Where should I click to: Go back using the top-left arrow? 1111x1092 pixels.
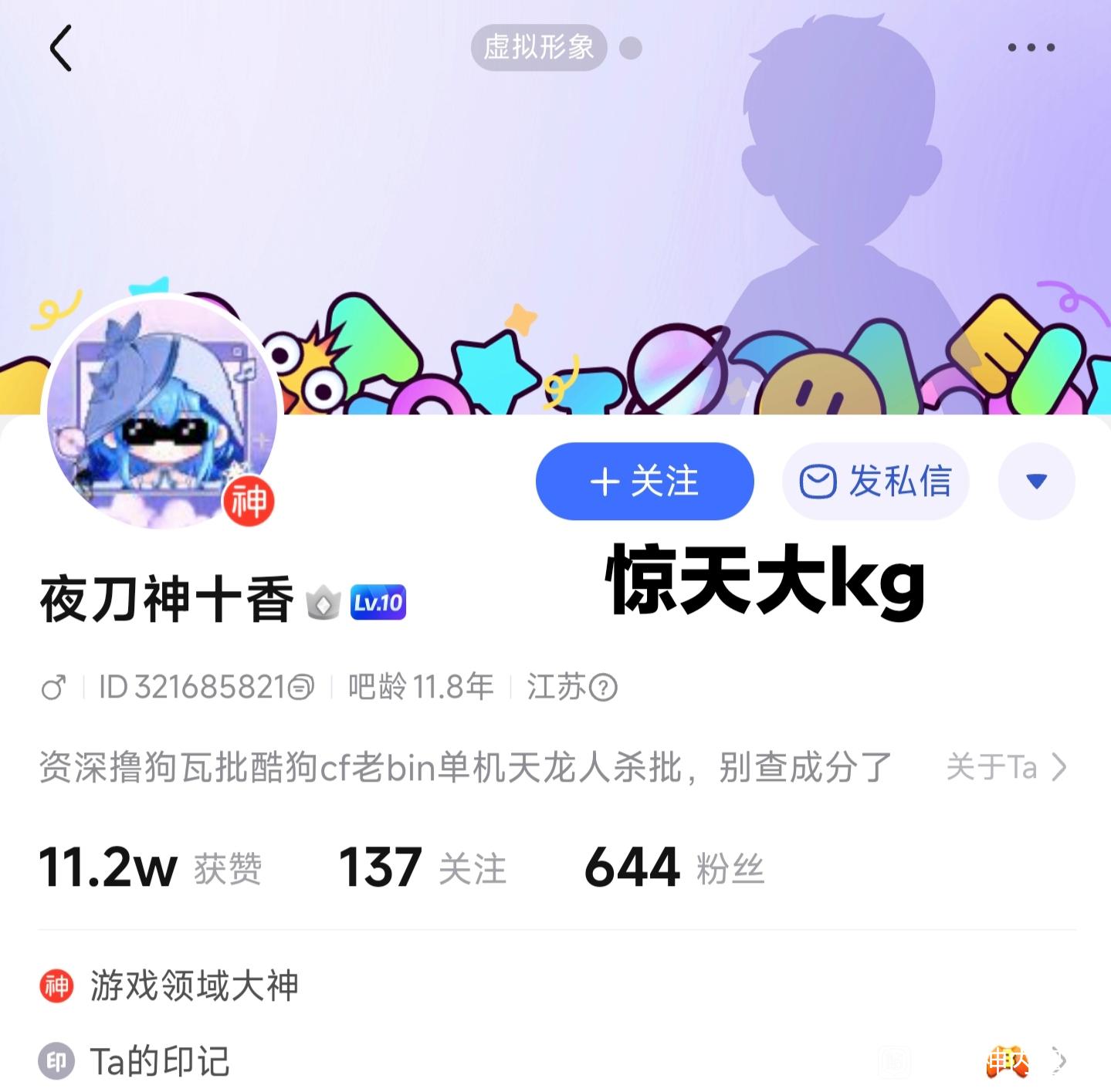pos(61,48)
